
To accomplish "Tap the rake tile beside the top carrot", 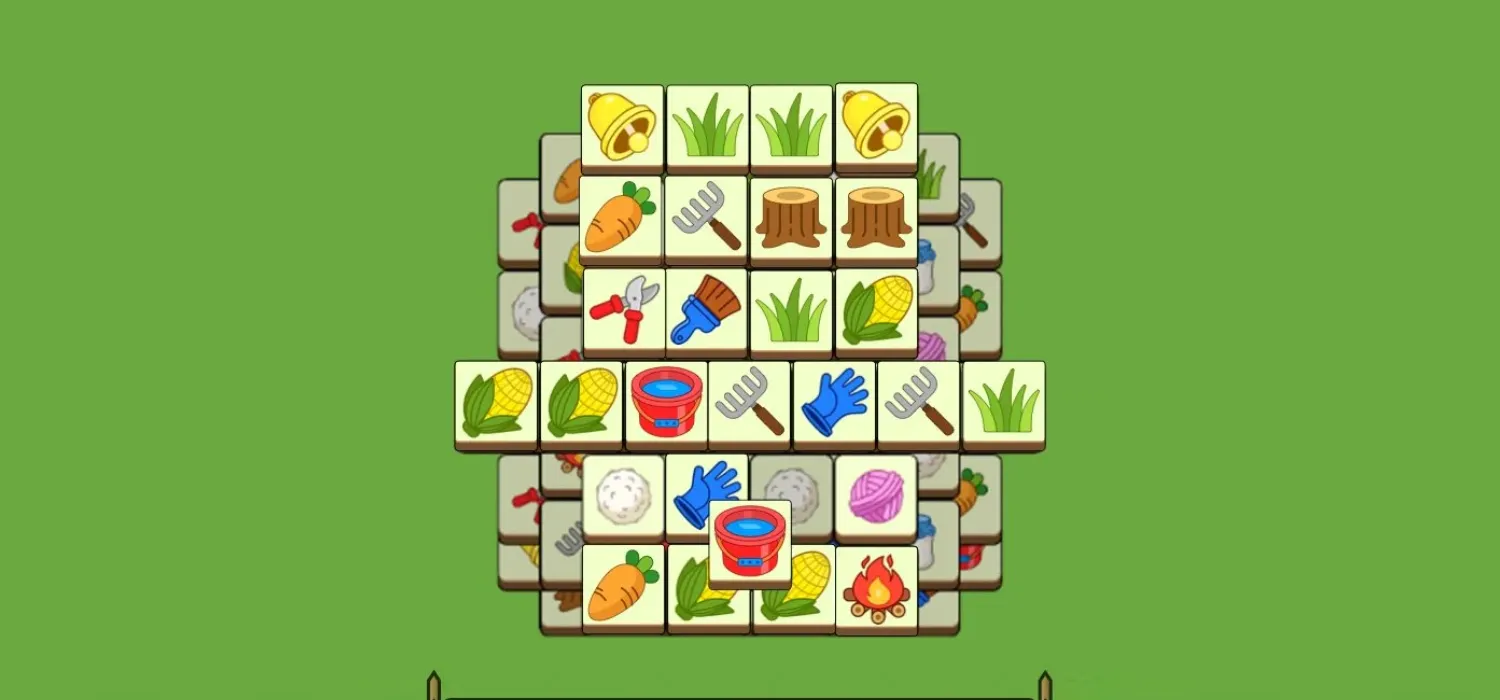I will [x=706, y=220].
